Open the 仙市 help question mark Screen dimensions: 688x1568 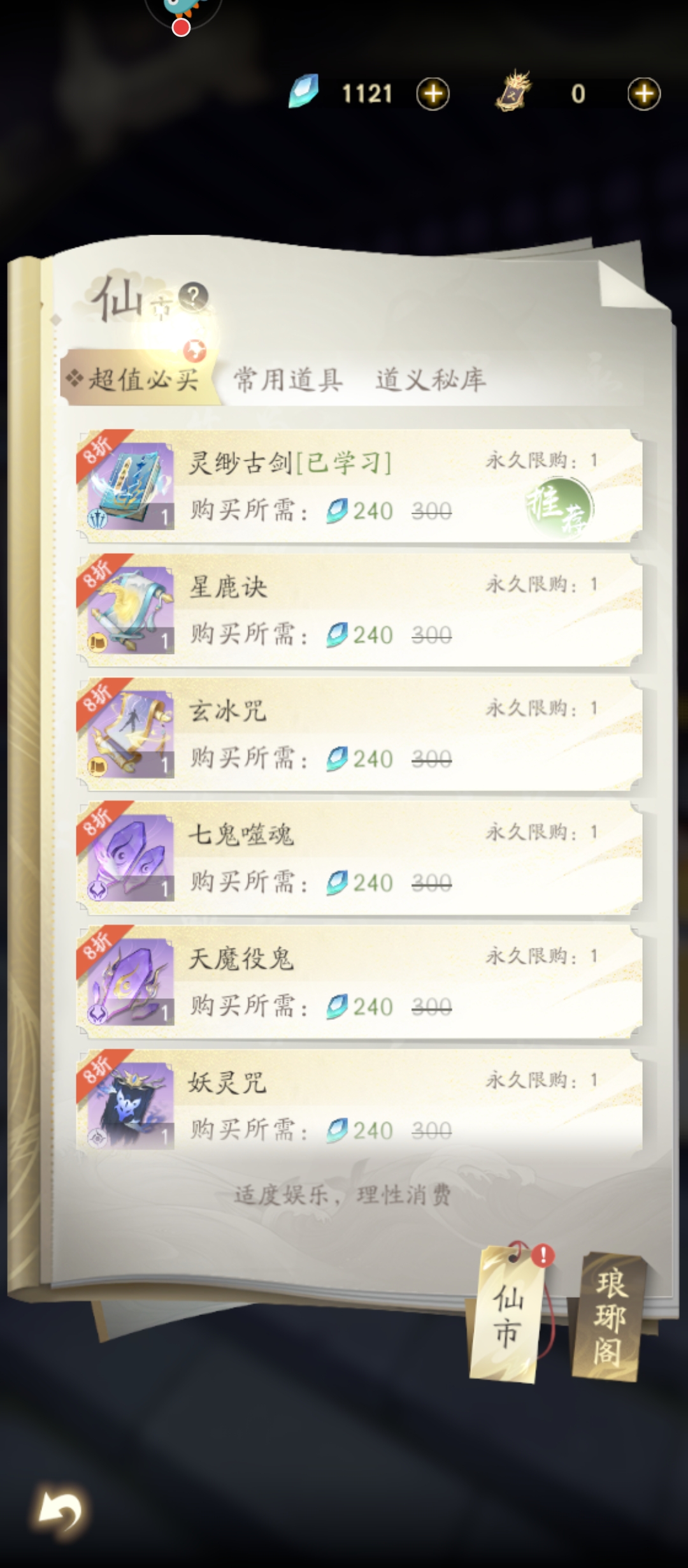pos(194,297)
